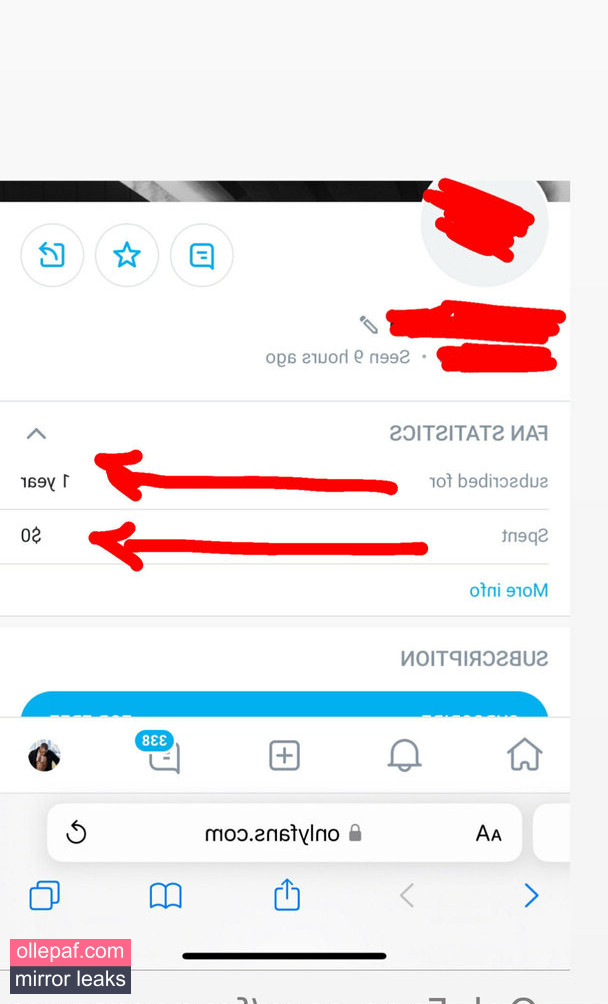Create a new post with the plus icon

[284, 756]
